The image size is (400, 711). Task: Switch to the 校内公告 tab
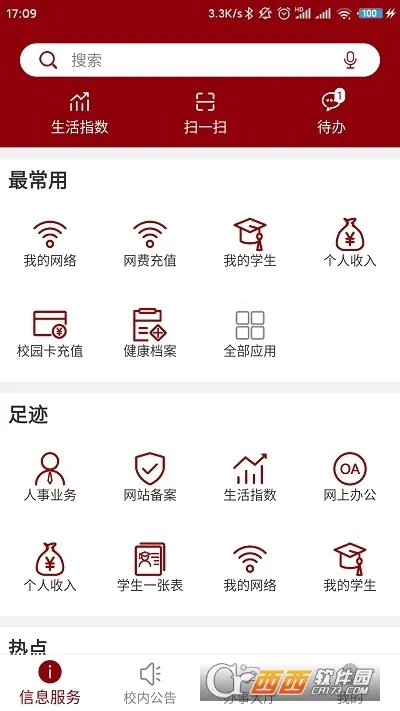(150, 684)
